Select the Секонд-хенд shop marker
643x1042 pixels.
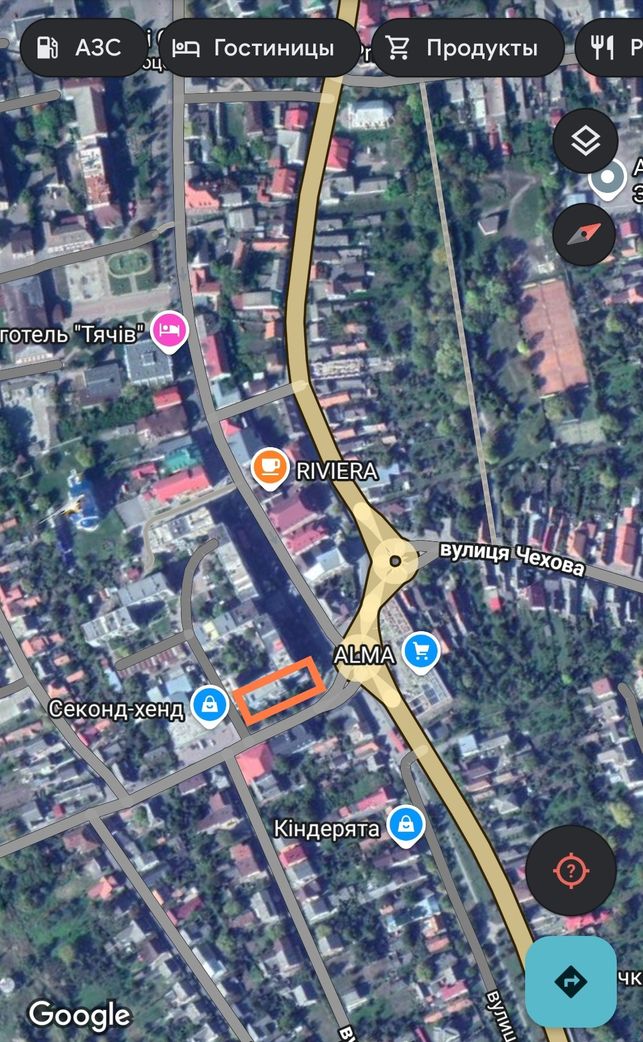(x=210, y=706)
